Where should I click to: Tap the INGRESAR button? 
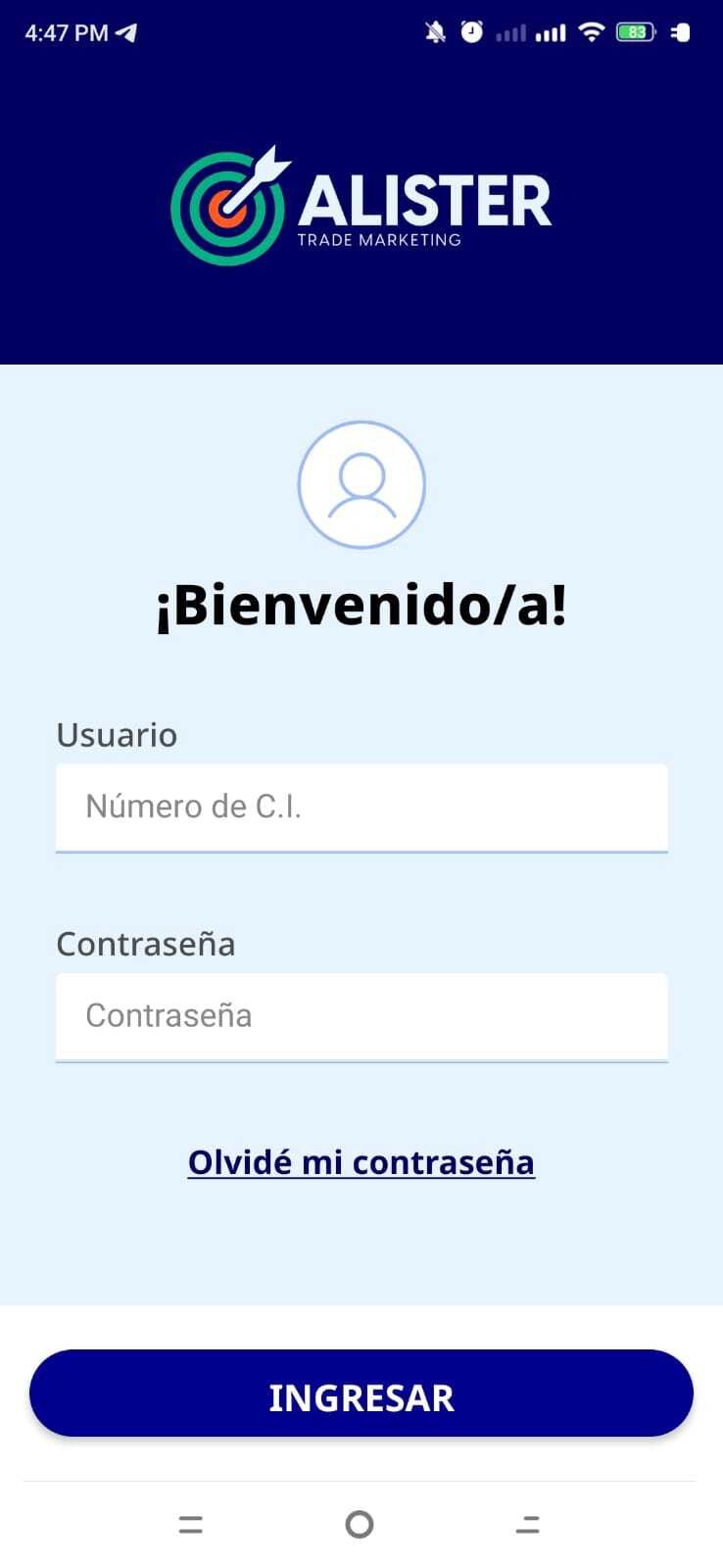(x=361, y=1396)
